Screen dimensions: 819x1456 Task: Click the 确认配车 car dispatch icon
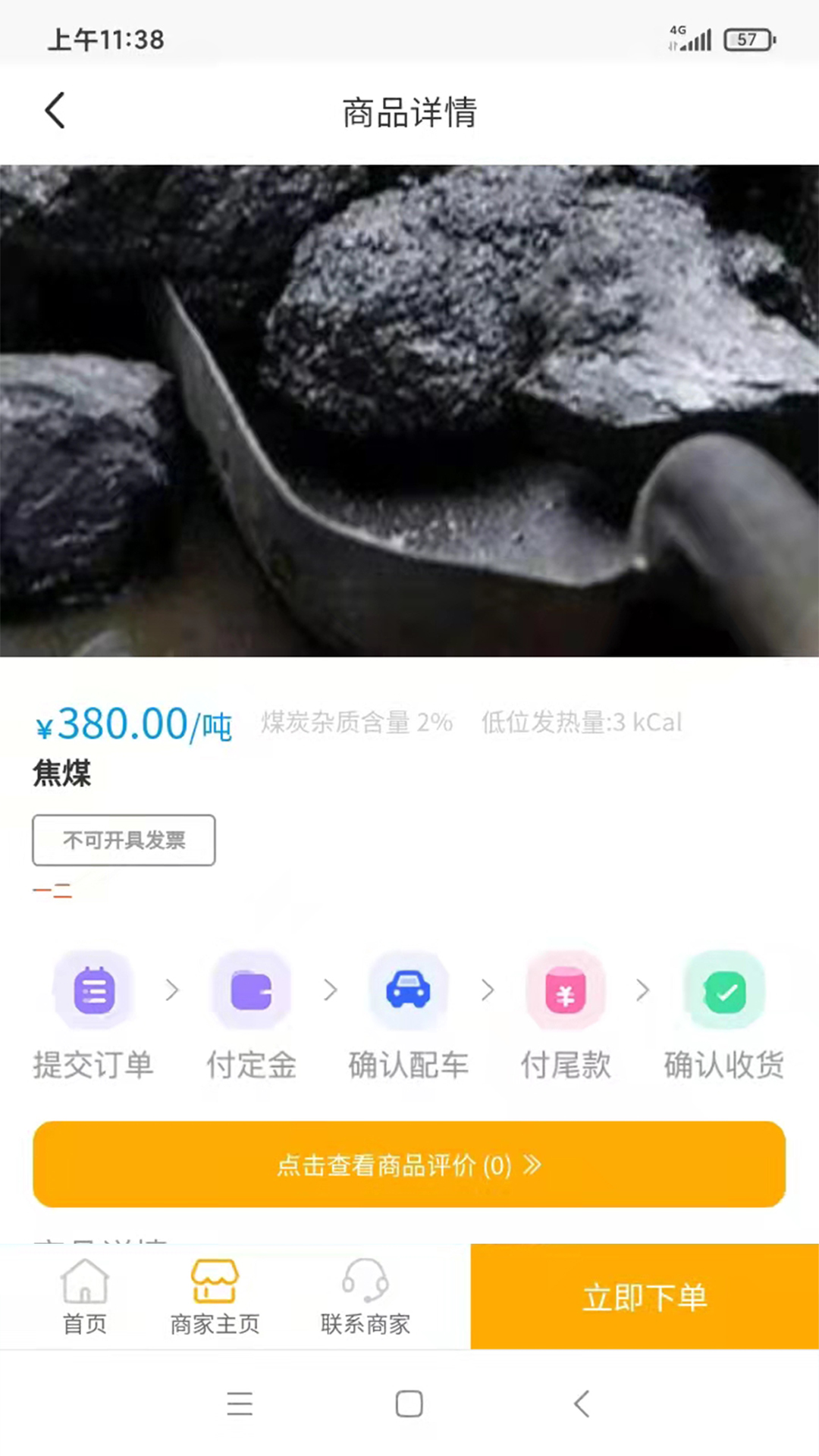(x=408, y=990)
